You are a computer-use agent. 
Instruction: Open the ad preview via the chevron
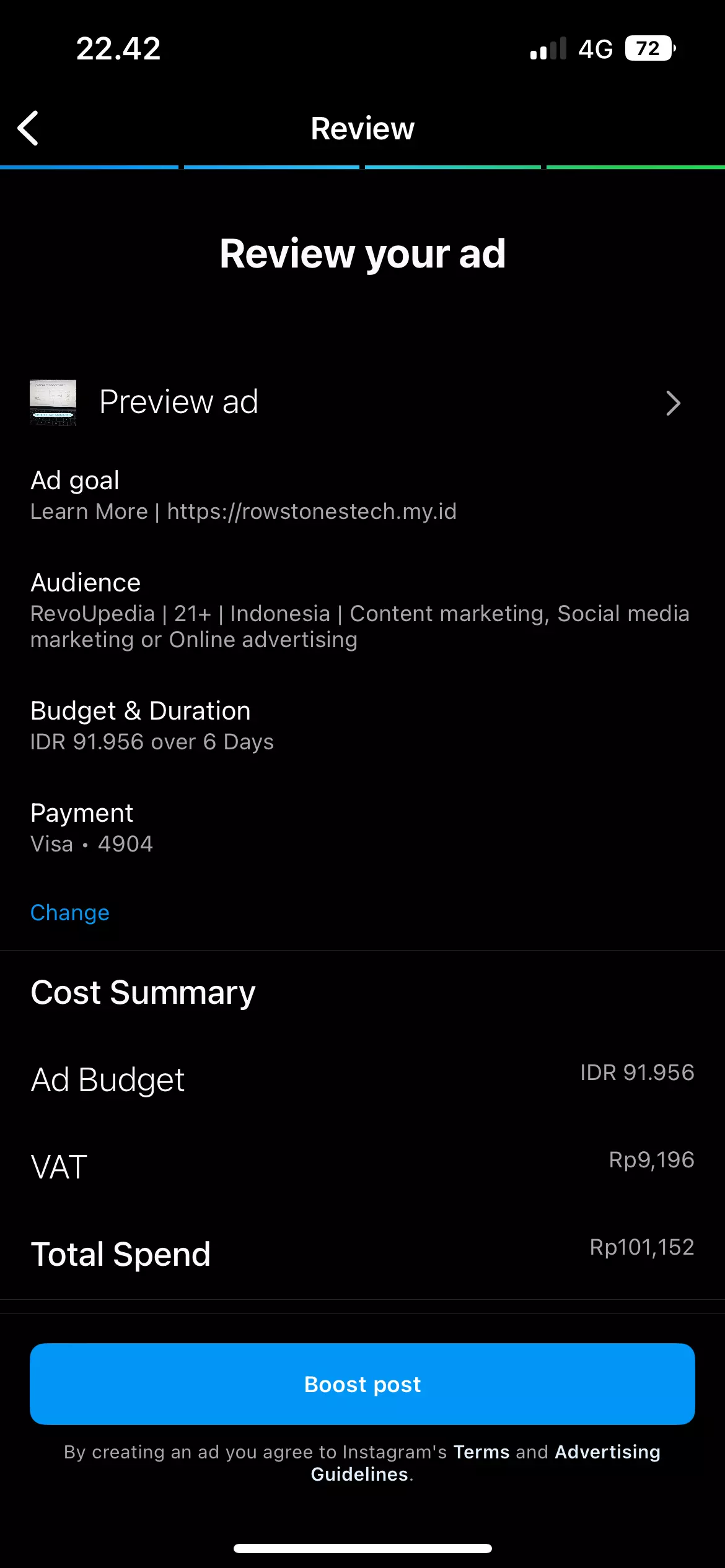tap(674, 403)
